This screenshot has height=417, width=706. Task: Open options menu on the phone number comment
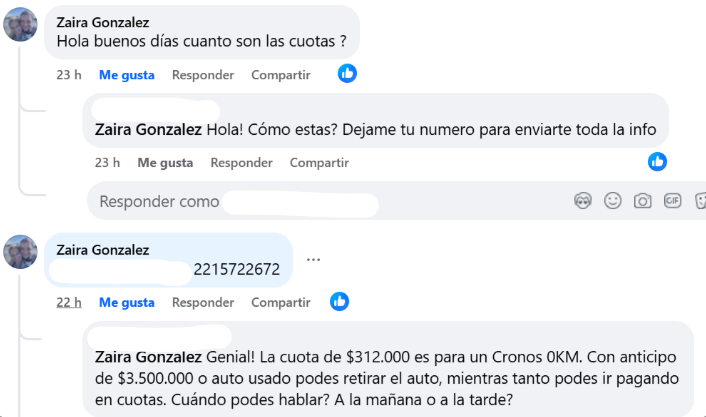point(314,259)
